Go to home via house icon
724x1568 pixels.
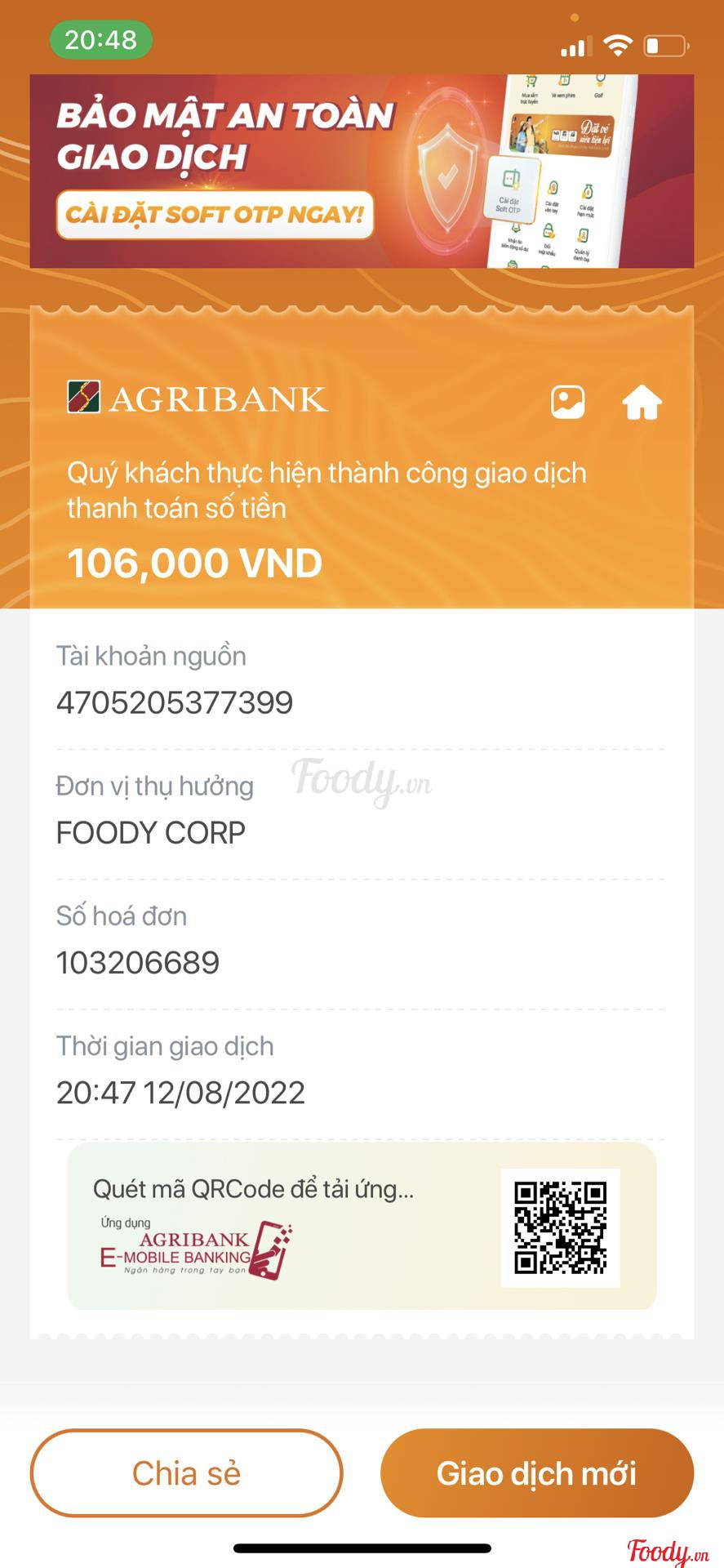pos(642,402)
